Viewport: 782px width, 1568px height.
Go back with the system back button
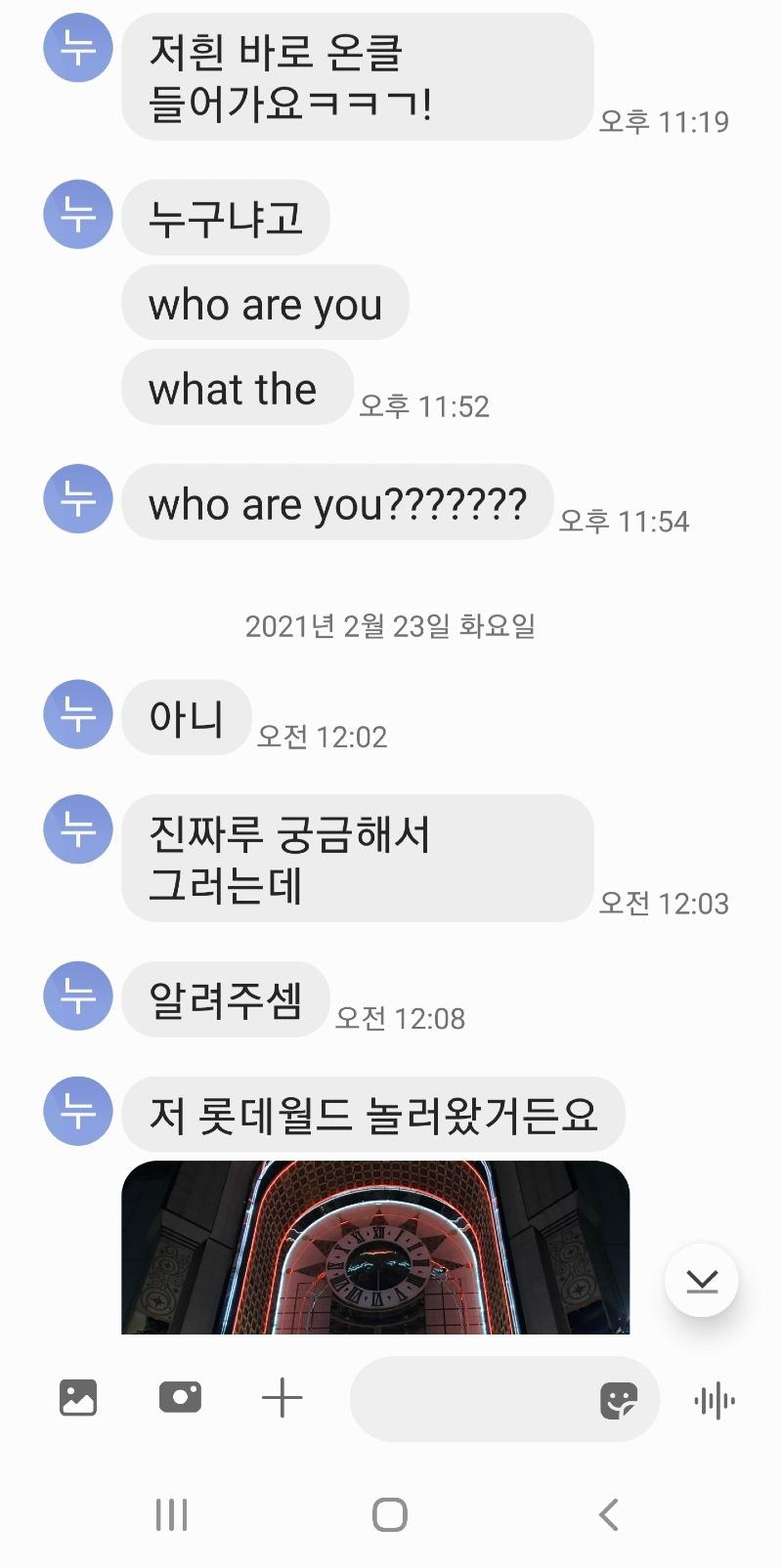click(x=608, y=1515)
